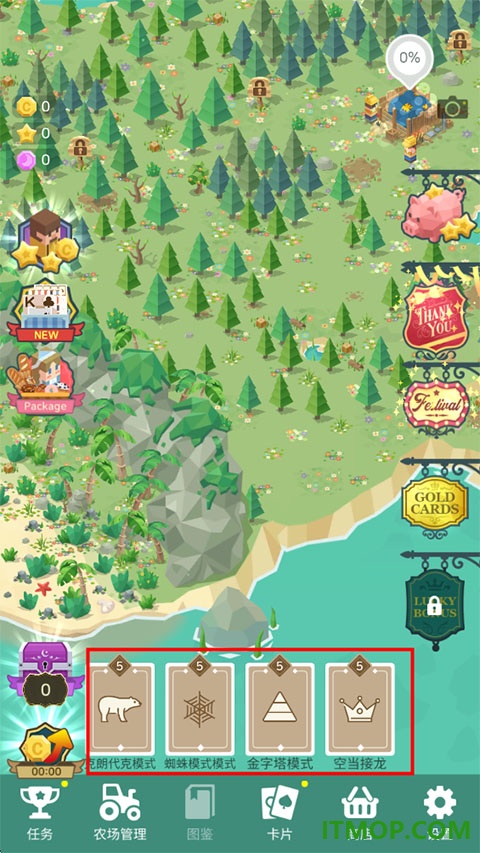Screen dimensions: 480x853
Task: Tap the camera icon
Action: [x=452, y=107]
